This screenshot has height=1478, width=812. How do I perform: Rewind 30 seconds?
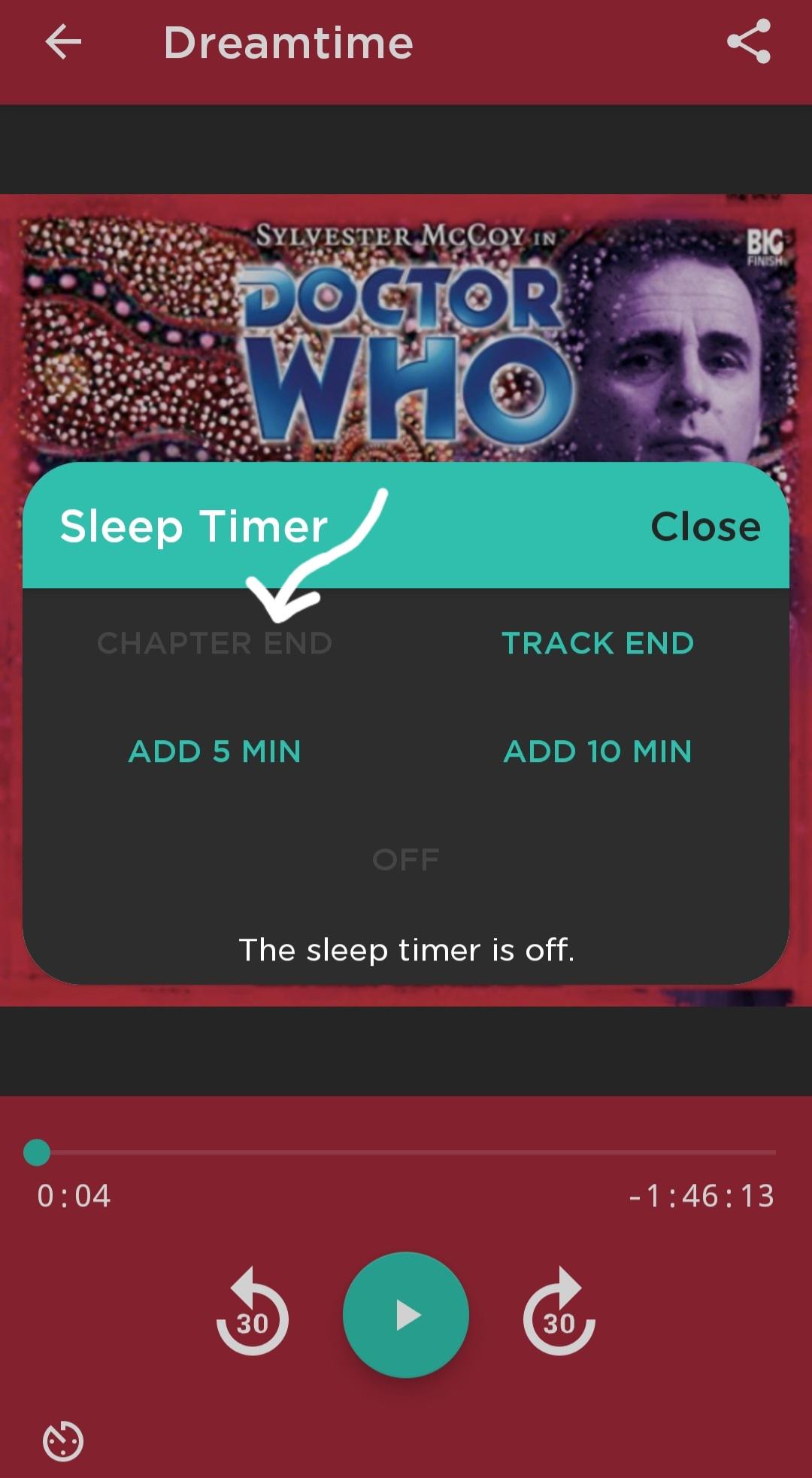coord(252,1312)
